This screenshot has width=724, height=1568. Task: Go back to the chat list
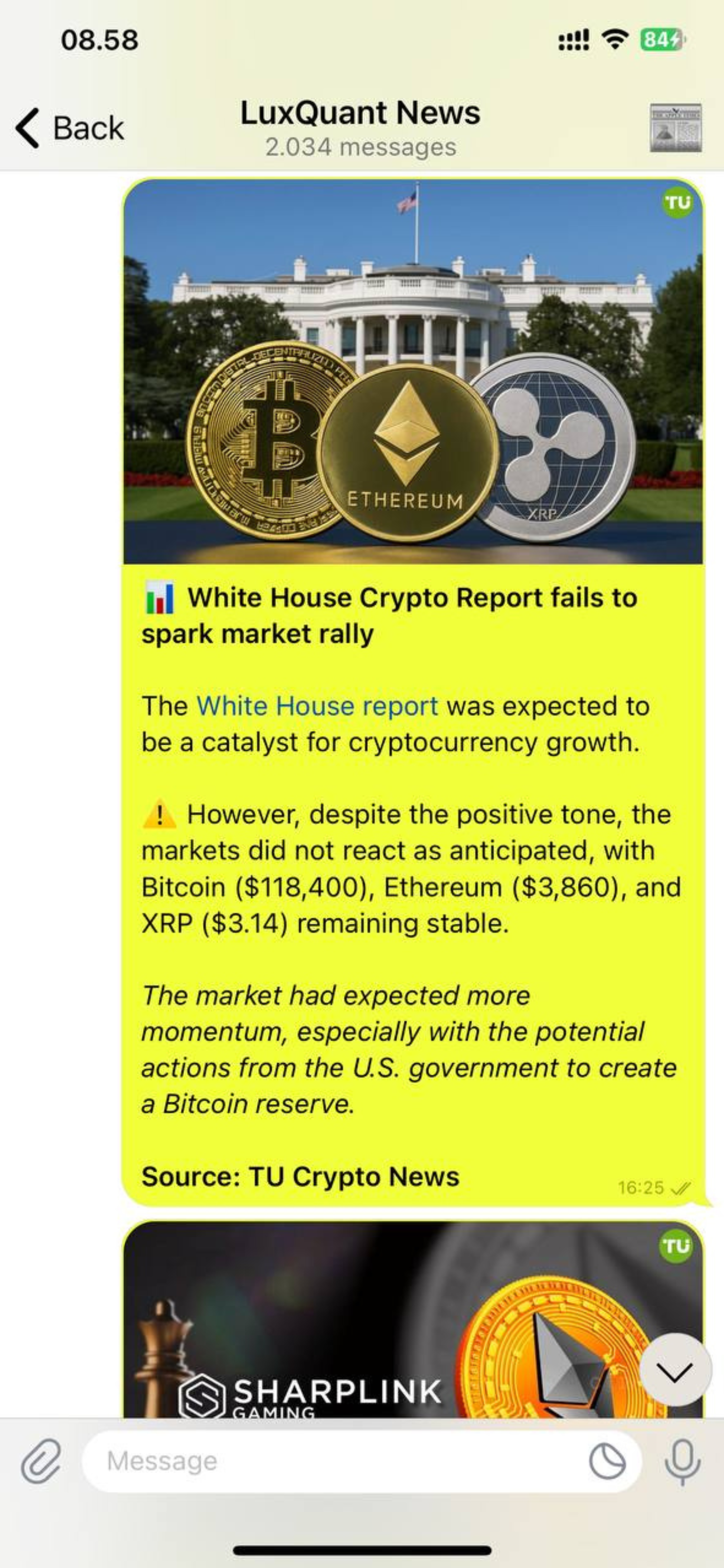click(x=69, y=128)
